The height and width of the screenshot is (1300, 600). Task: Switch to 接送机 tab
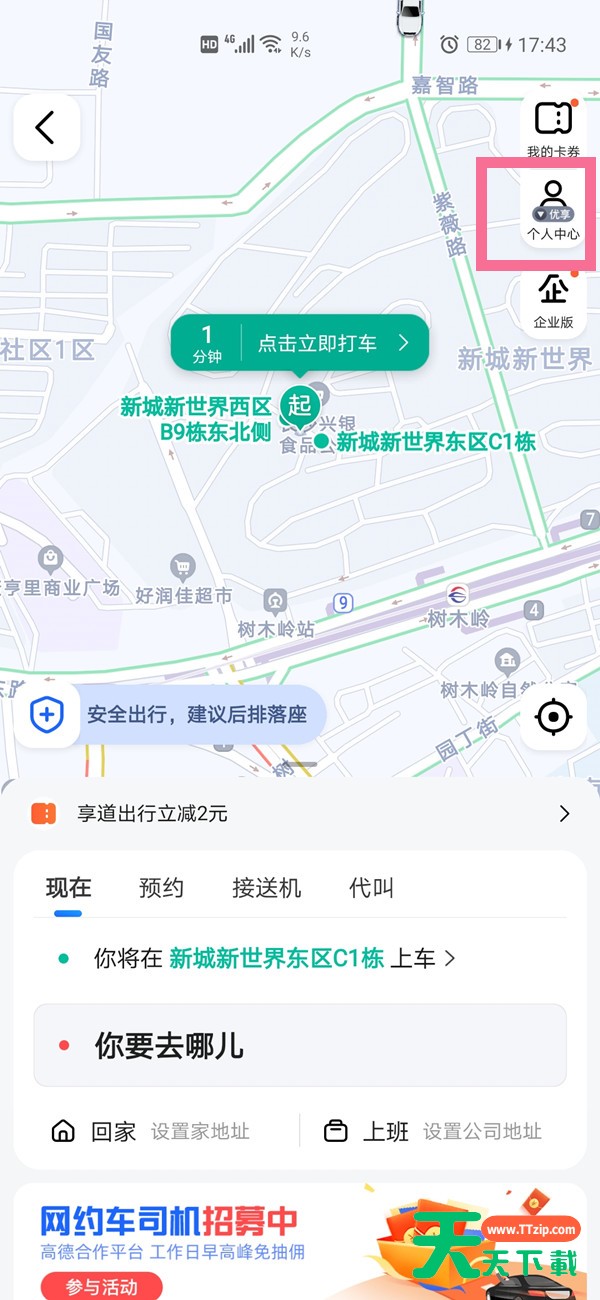point(266,887)
